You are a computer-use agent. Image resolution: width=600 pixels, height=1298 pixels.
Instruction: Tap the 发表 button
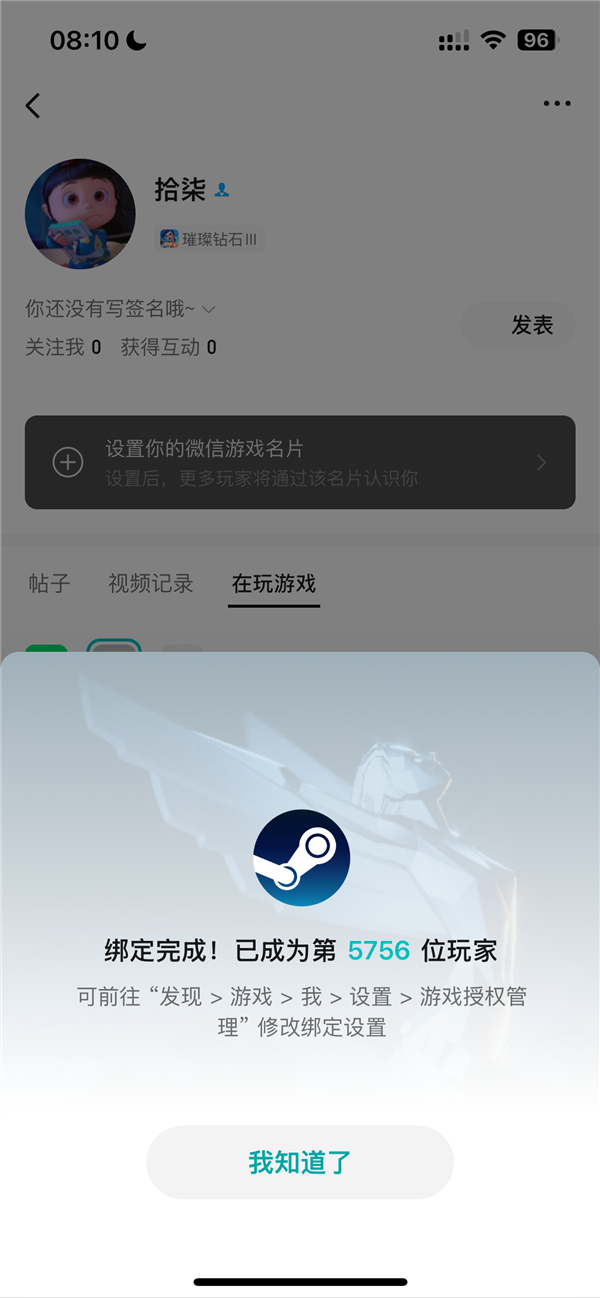point(531,325)
